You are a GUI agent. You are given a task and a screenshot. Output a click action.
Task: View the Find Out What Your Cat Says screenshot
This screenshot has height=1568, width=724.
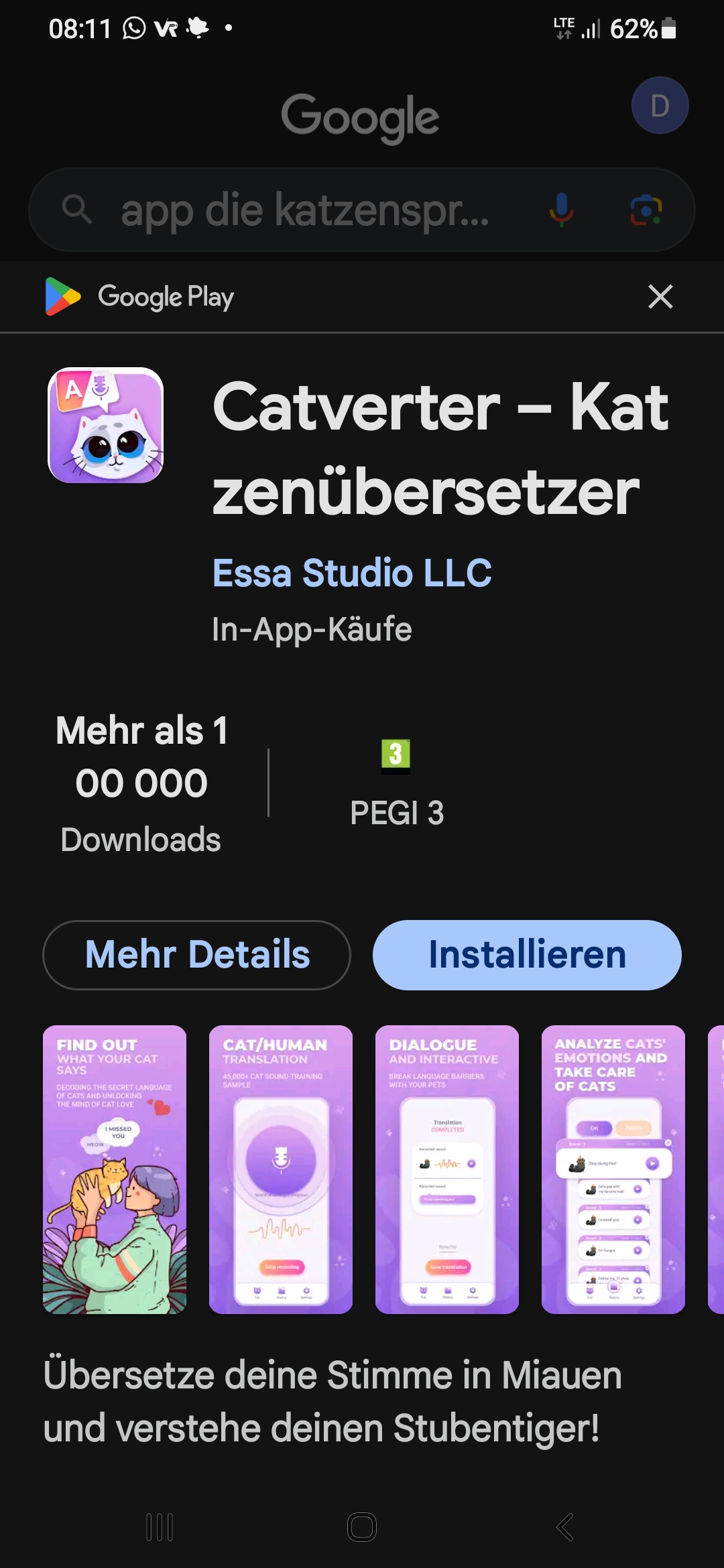point(115,1169)
